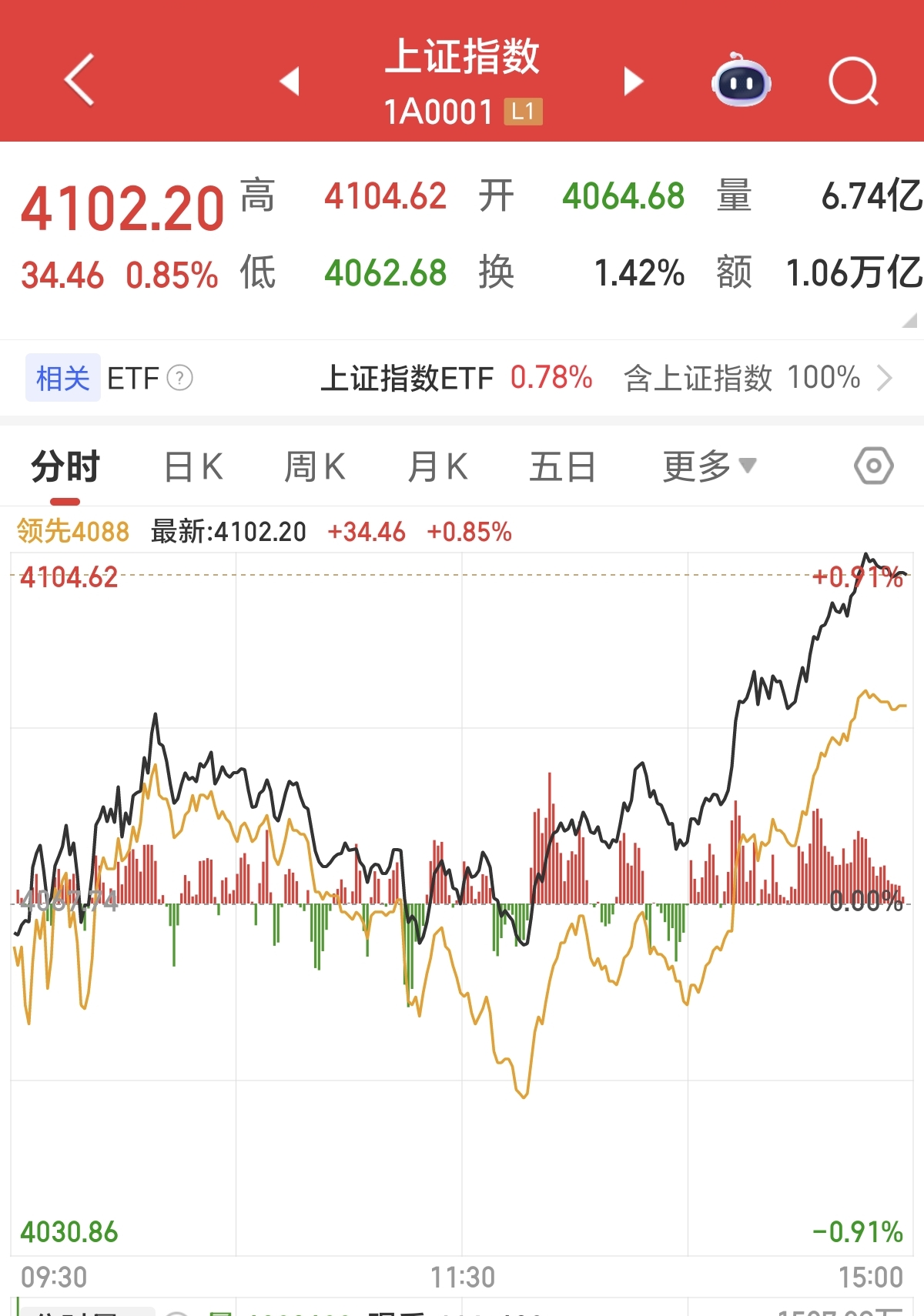Select the 月K monthly chart view
Image resolution: width=924 pixels, height=1316 pixels.
(x=437, y=466)
